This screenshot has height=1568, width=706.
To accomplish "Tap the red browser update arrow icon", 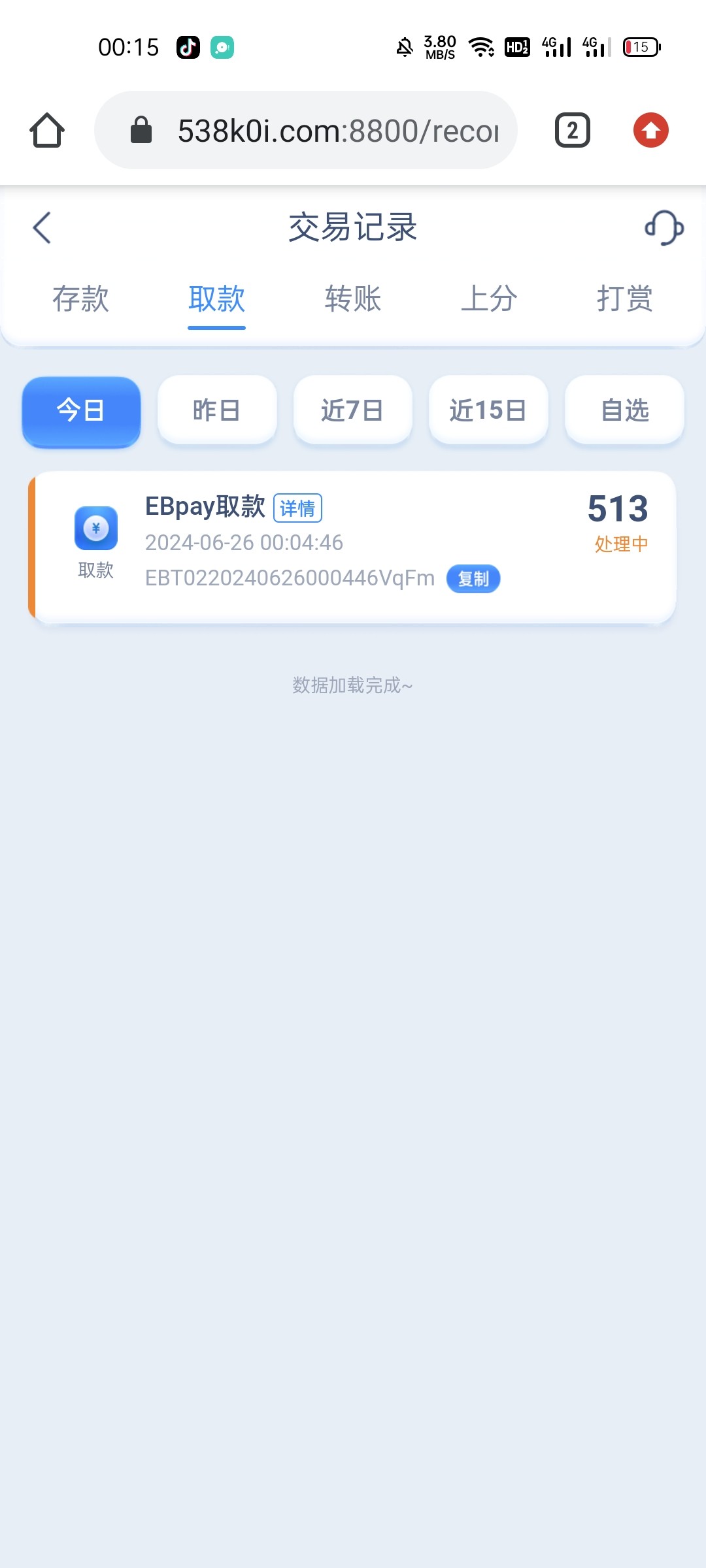I will coord(651,131).
